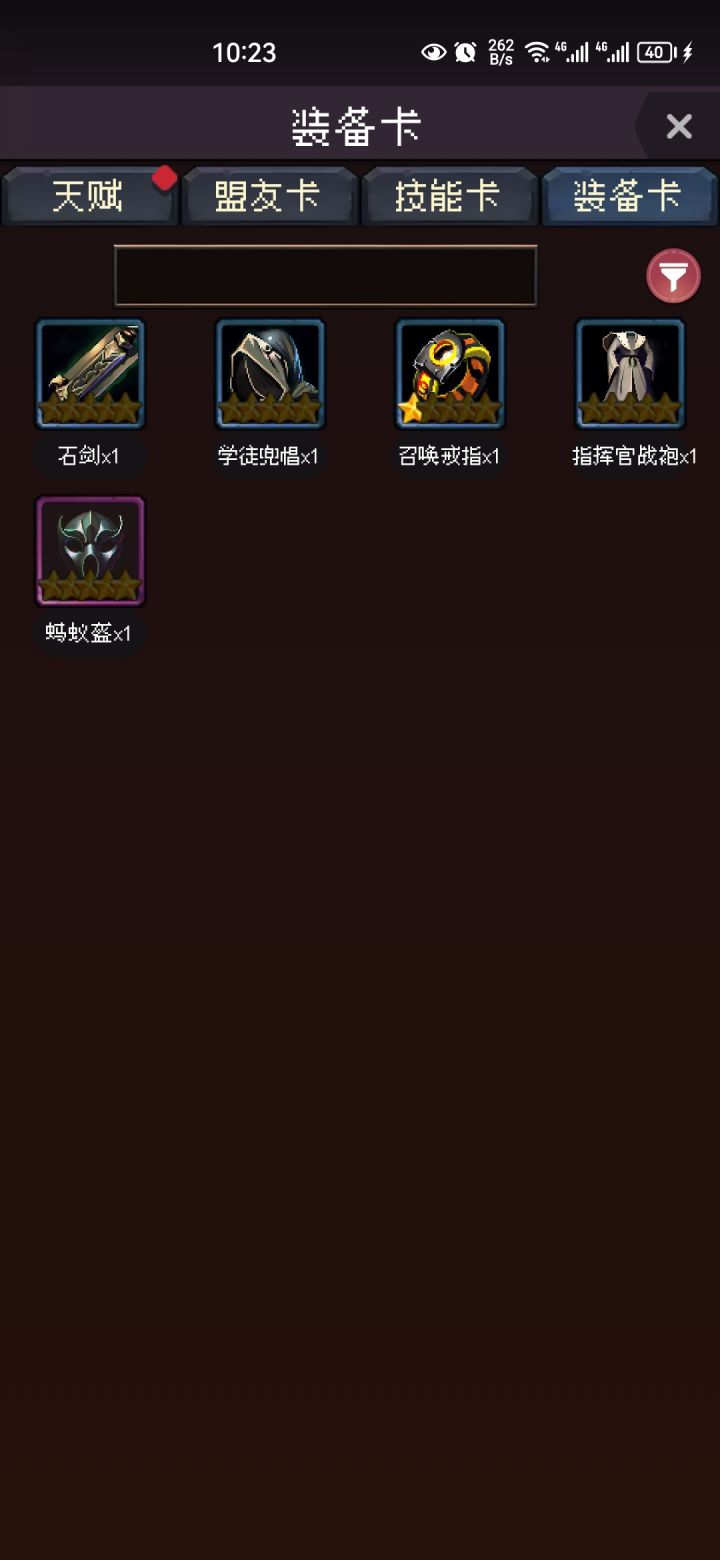Select the 召唤戒指 ring card

tap(450, 372)
